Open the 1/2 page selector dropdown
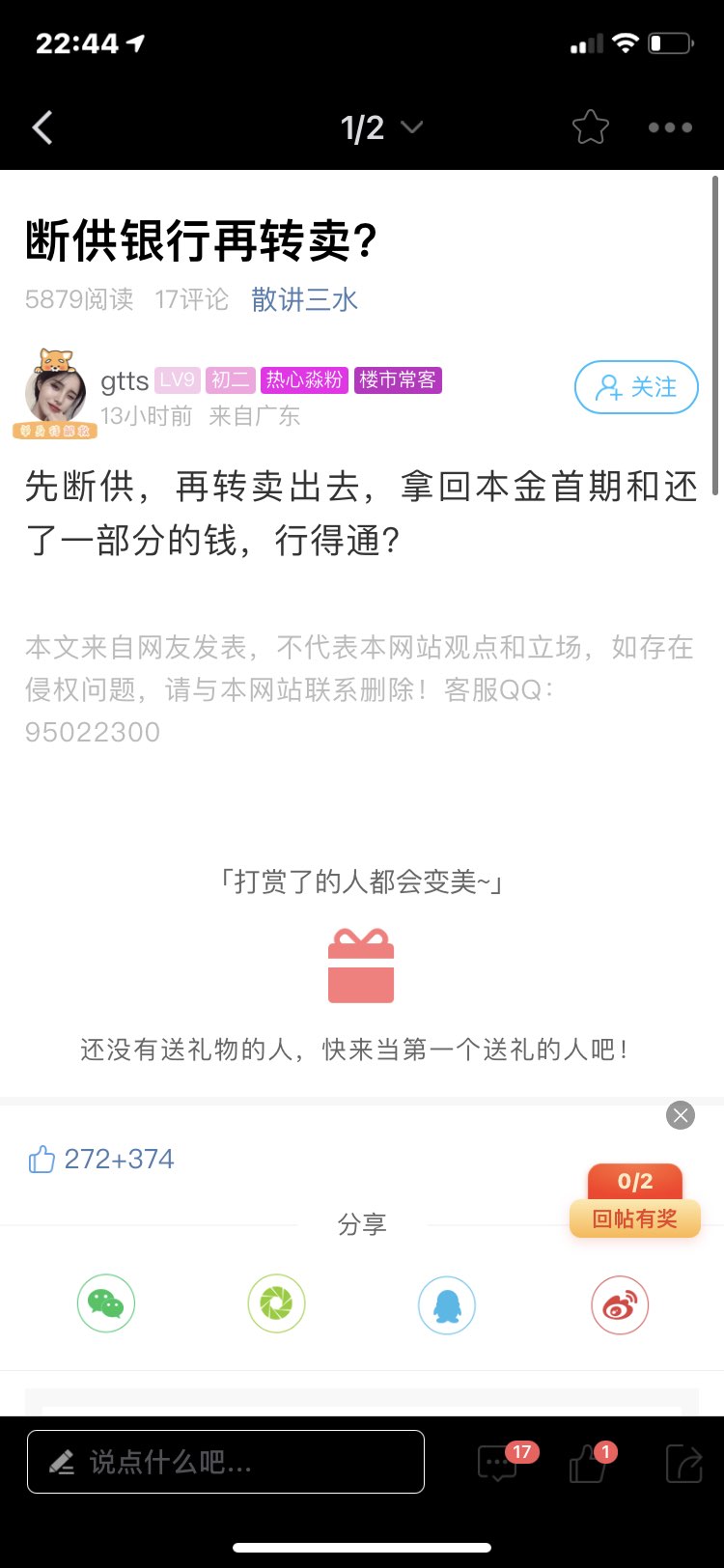 tap(381, 127)
